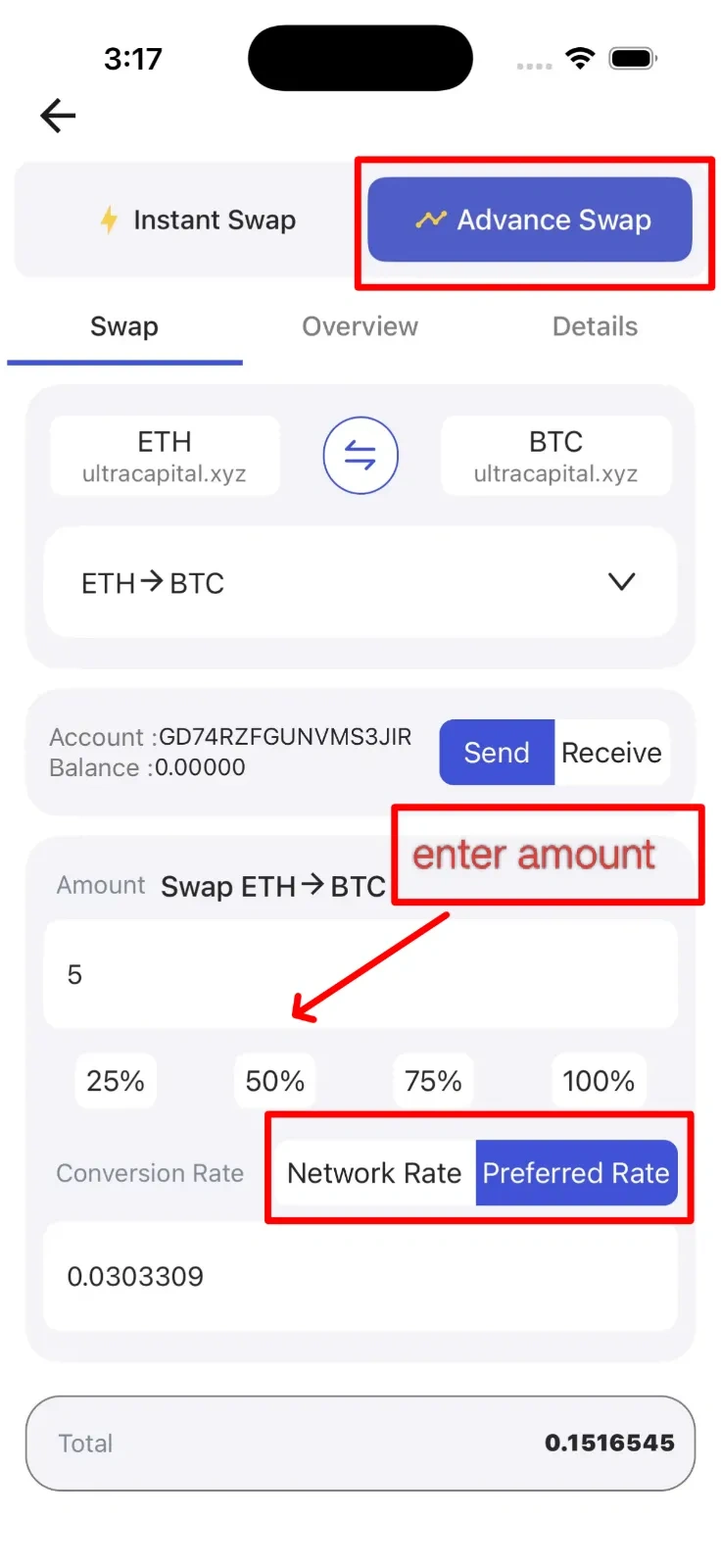Choose 25% of balance
The height and width of the screenshot is (1568, 721).
[x=116, y=1081]
